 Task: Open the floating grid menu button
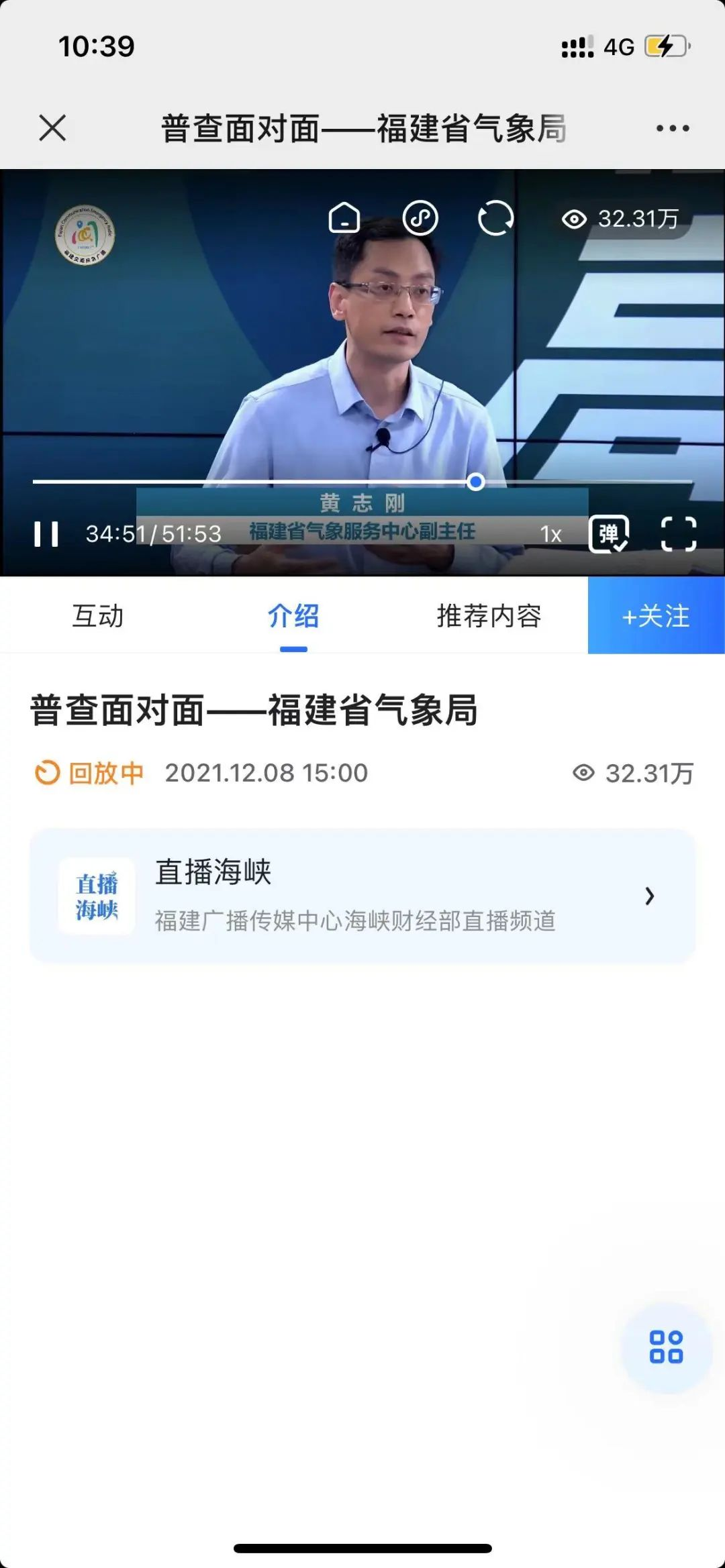(666, 1347)
